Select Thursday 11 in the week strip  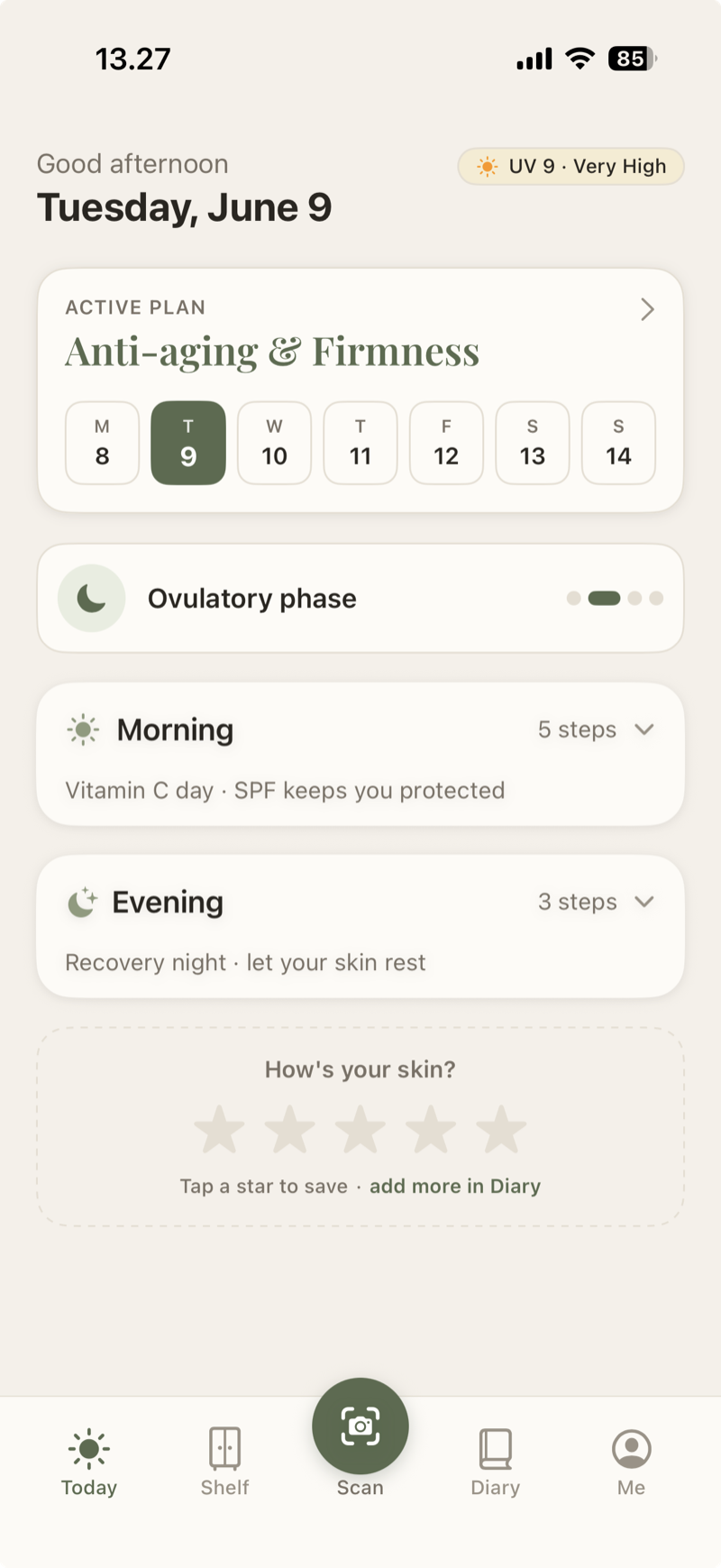(x=360, y=443)
